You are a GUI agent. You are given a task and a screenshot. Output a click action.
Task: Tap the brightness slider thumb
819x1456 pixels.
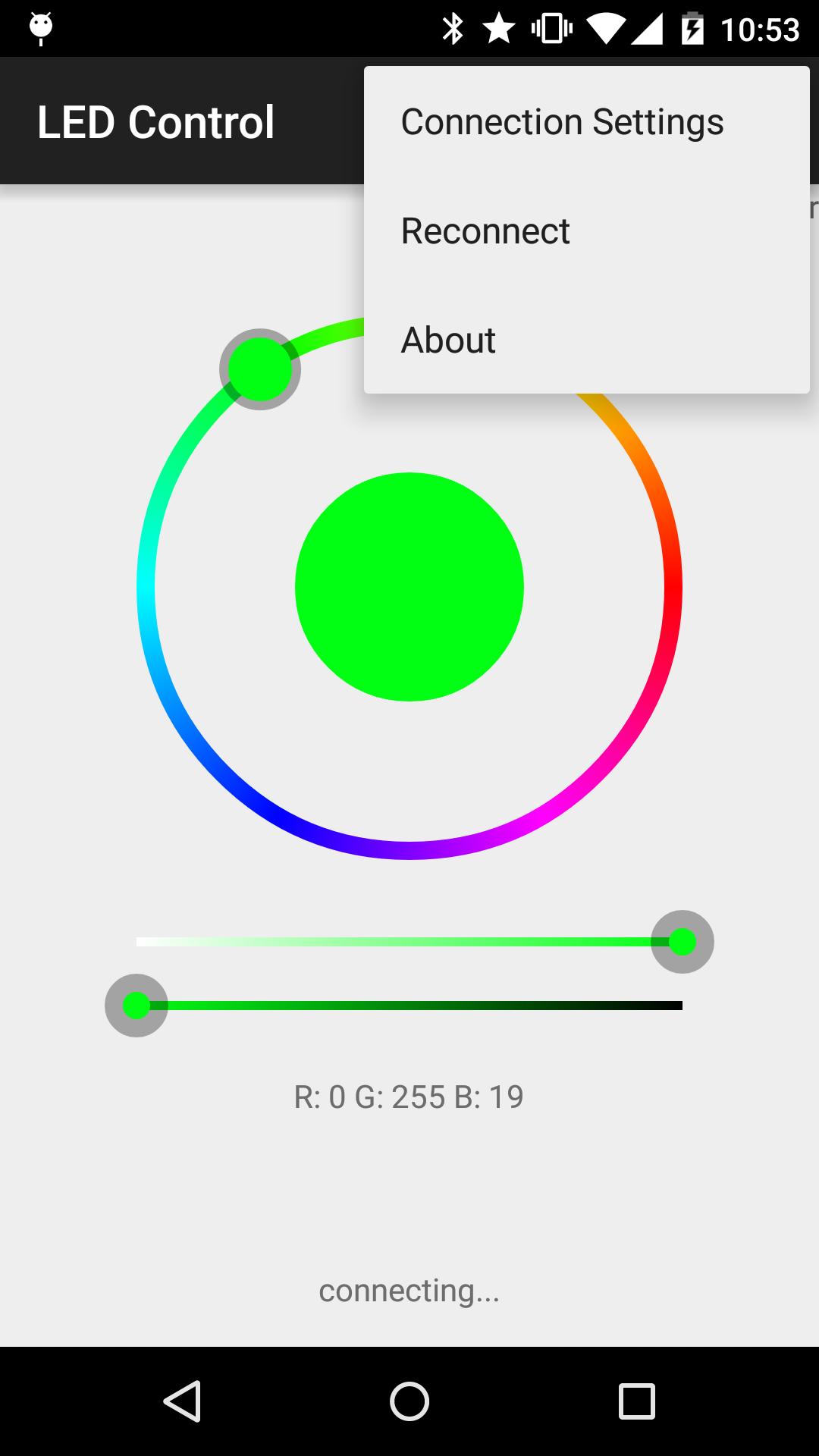click(136, 1006)
